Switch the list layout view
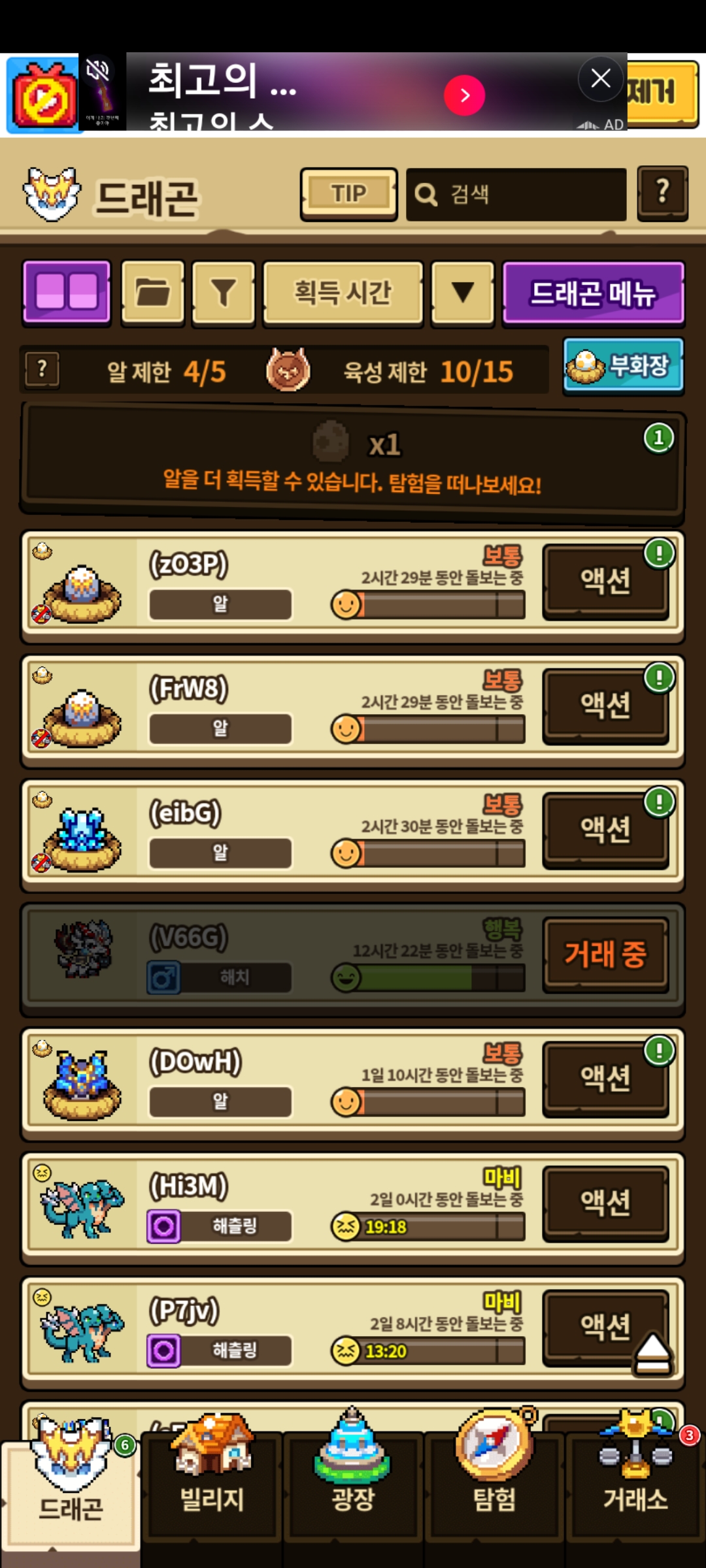Image resolution: width=706 pixels, height=1568 pixels. 67,291
